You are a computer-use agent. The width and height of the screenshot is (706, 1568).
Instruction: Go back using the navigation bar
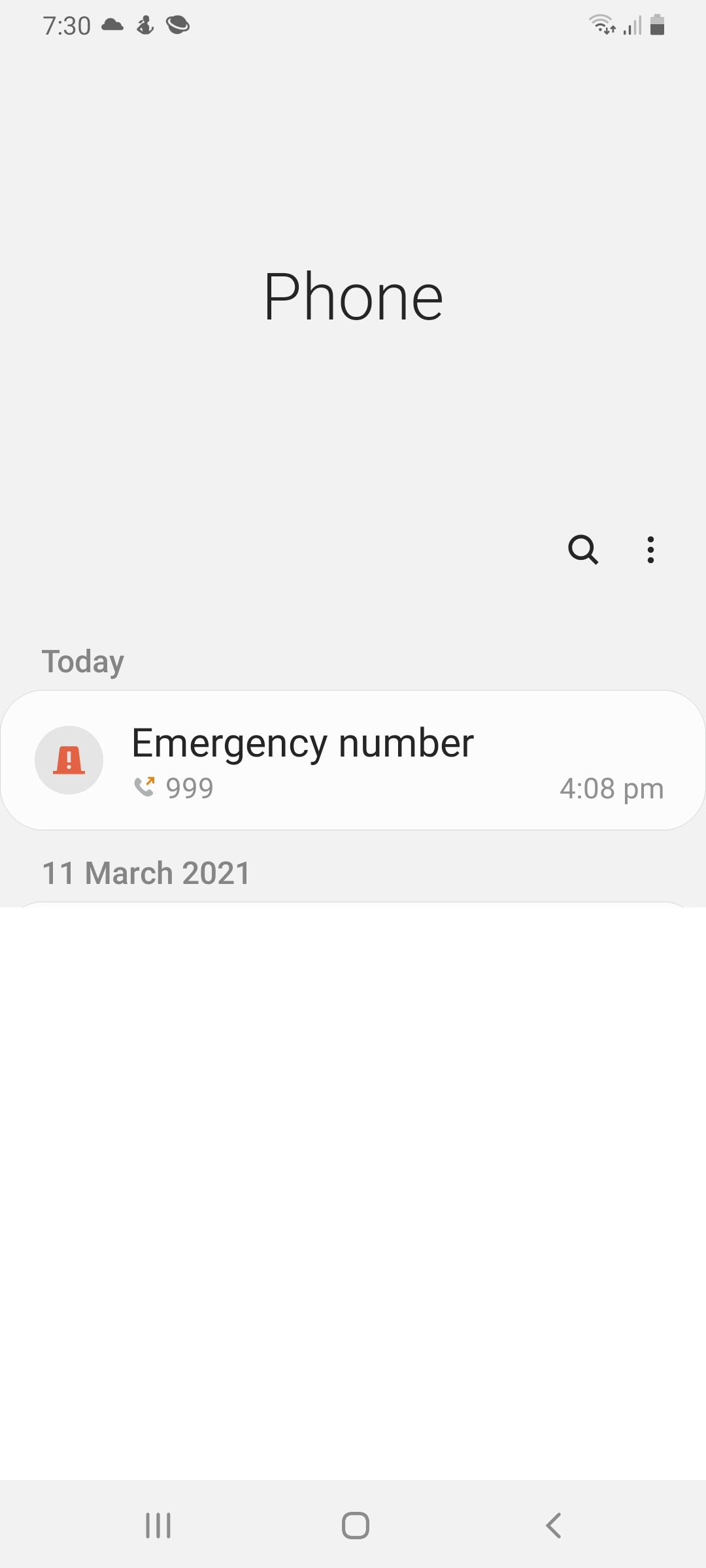pyautogui.click(x=553, y=1526)
